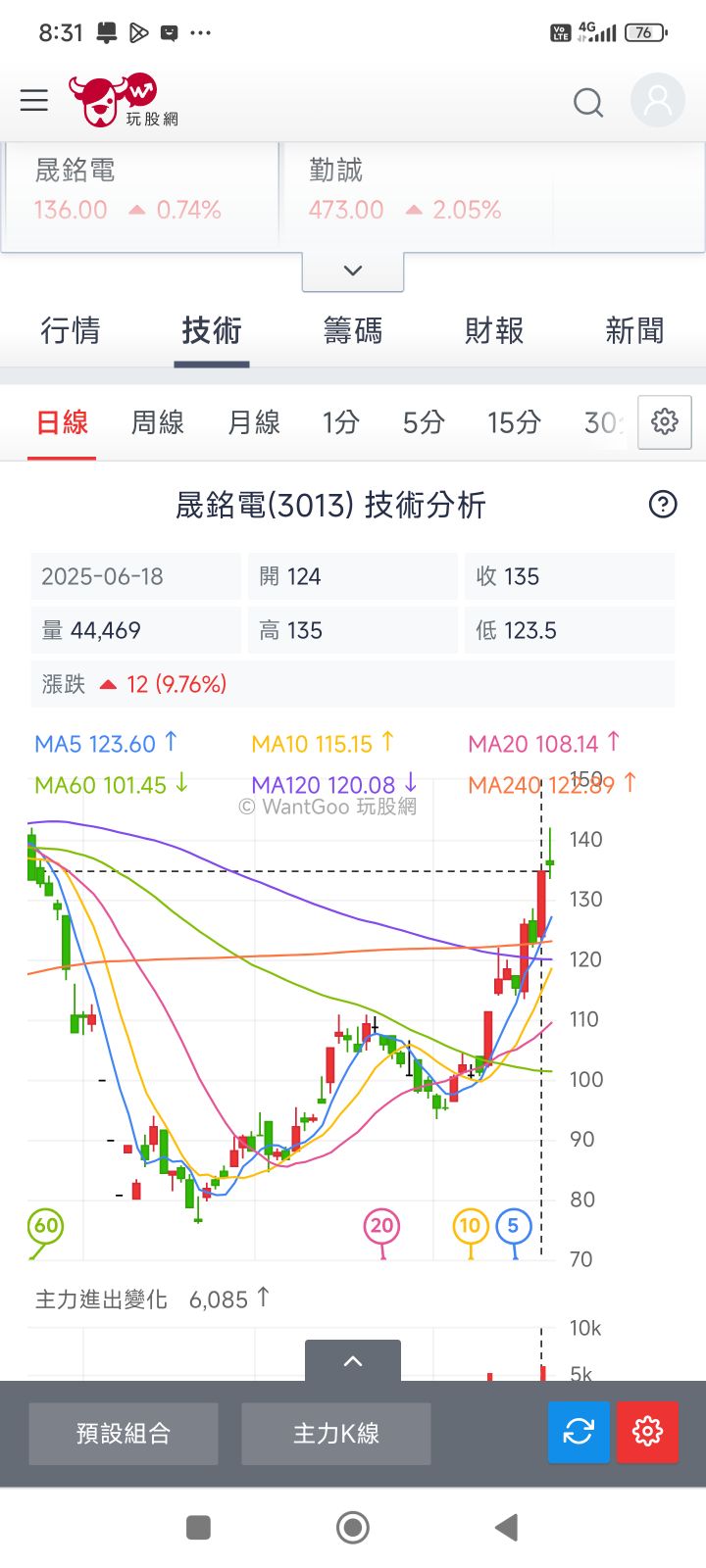
Task: Open the search magnifier icon
Action: tap(588, 102)
